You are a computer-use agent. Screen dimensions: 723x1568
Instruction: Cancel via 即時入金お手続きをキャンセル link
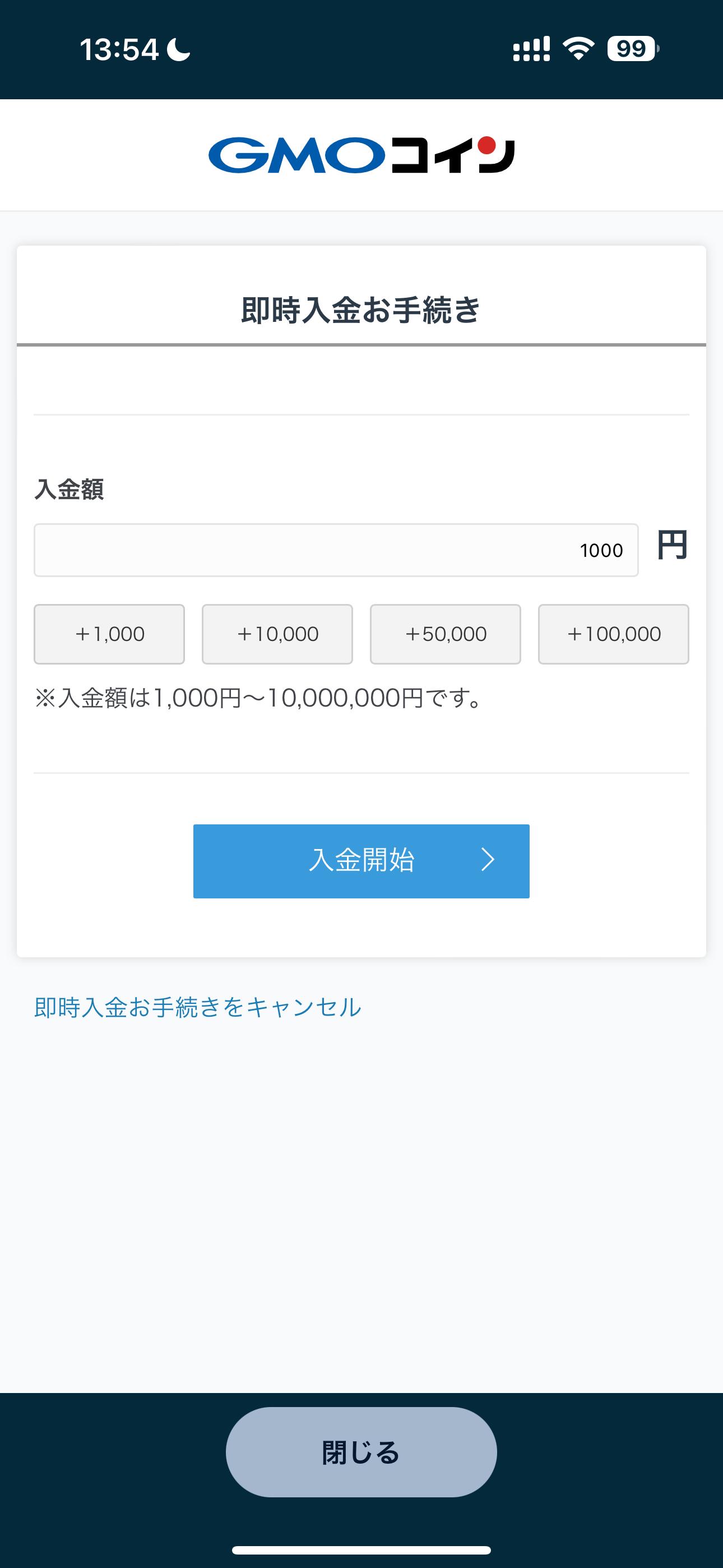tap(198, 1007)
